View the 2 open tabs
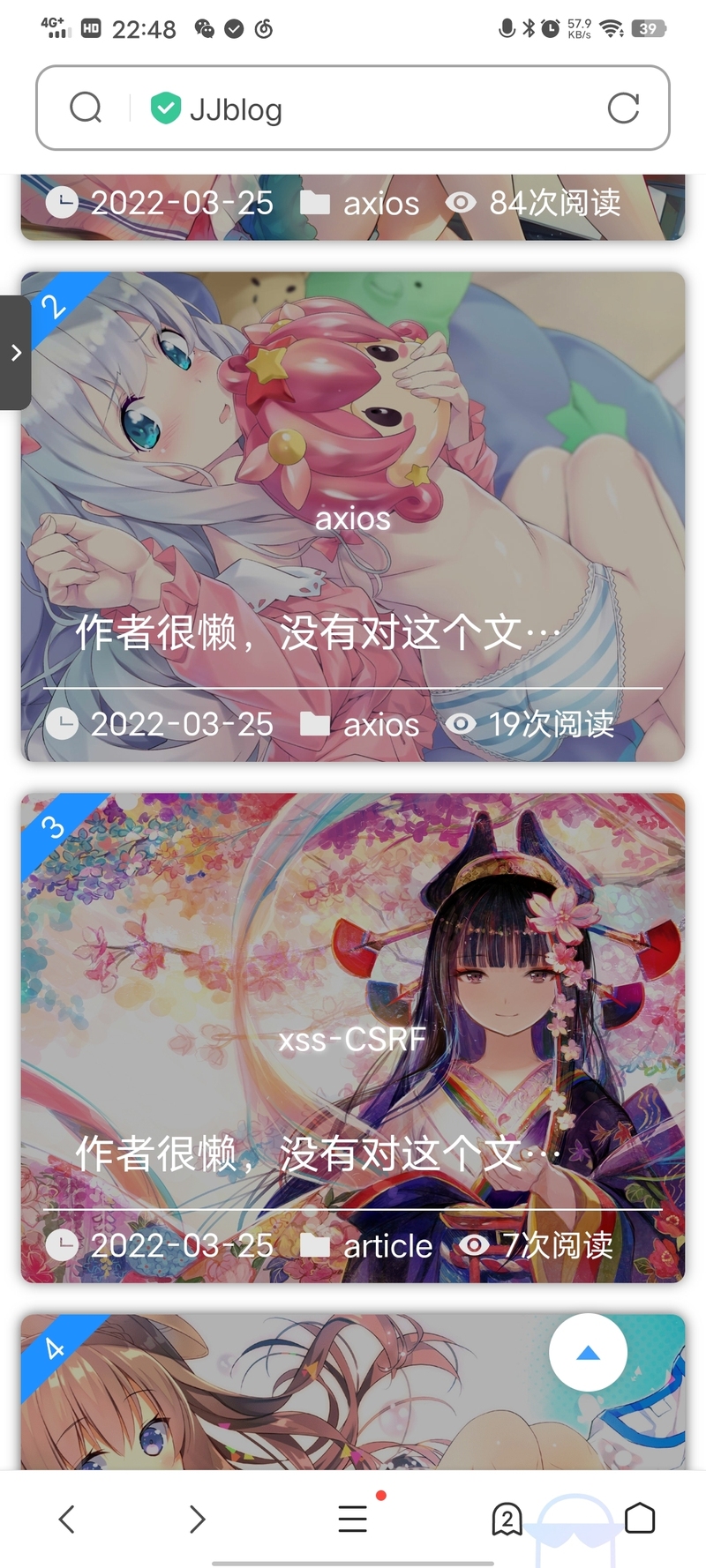Viewport: 706px width, 1568px height. point(507,1519)
